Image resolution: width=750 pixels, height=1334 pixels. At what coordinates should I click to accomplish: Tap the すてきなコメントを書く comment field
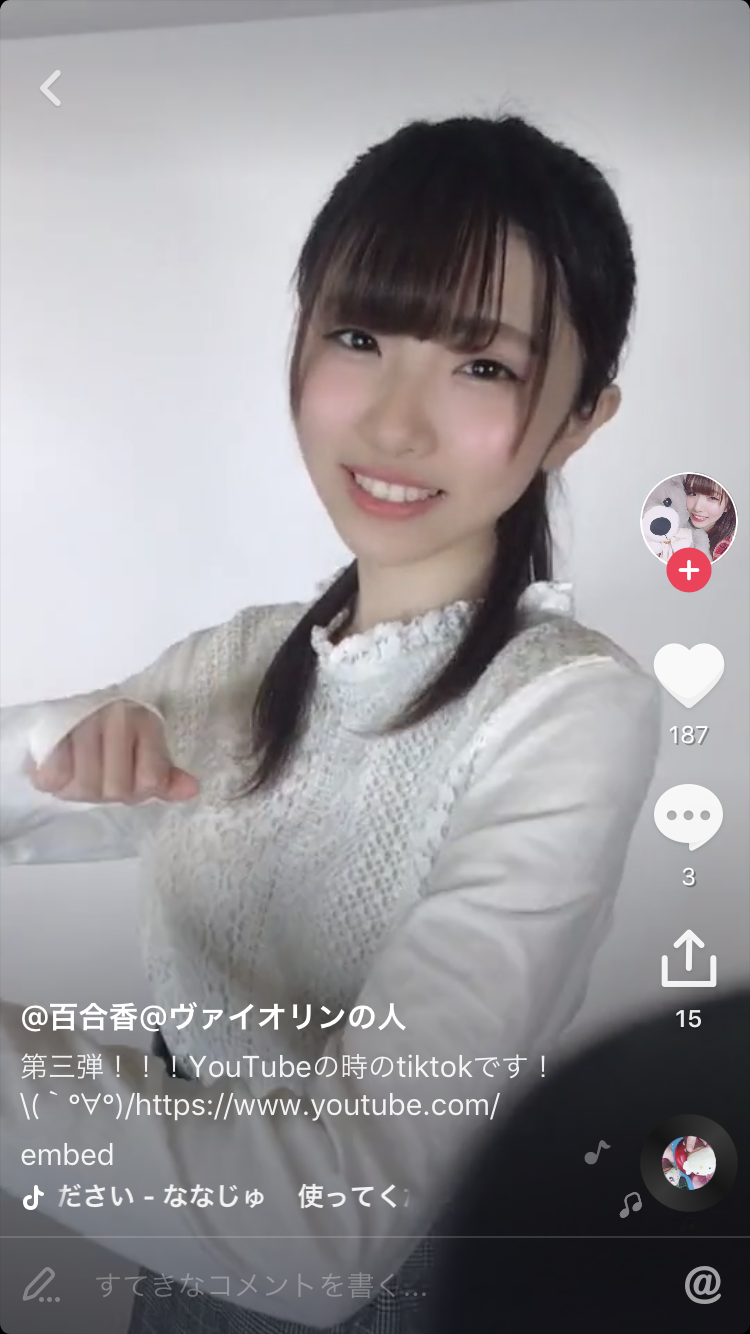coord(262,1286)
